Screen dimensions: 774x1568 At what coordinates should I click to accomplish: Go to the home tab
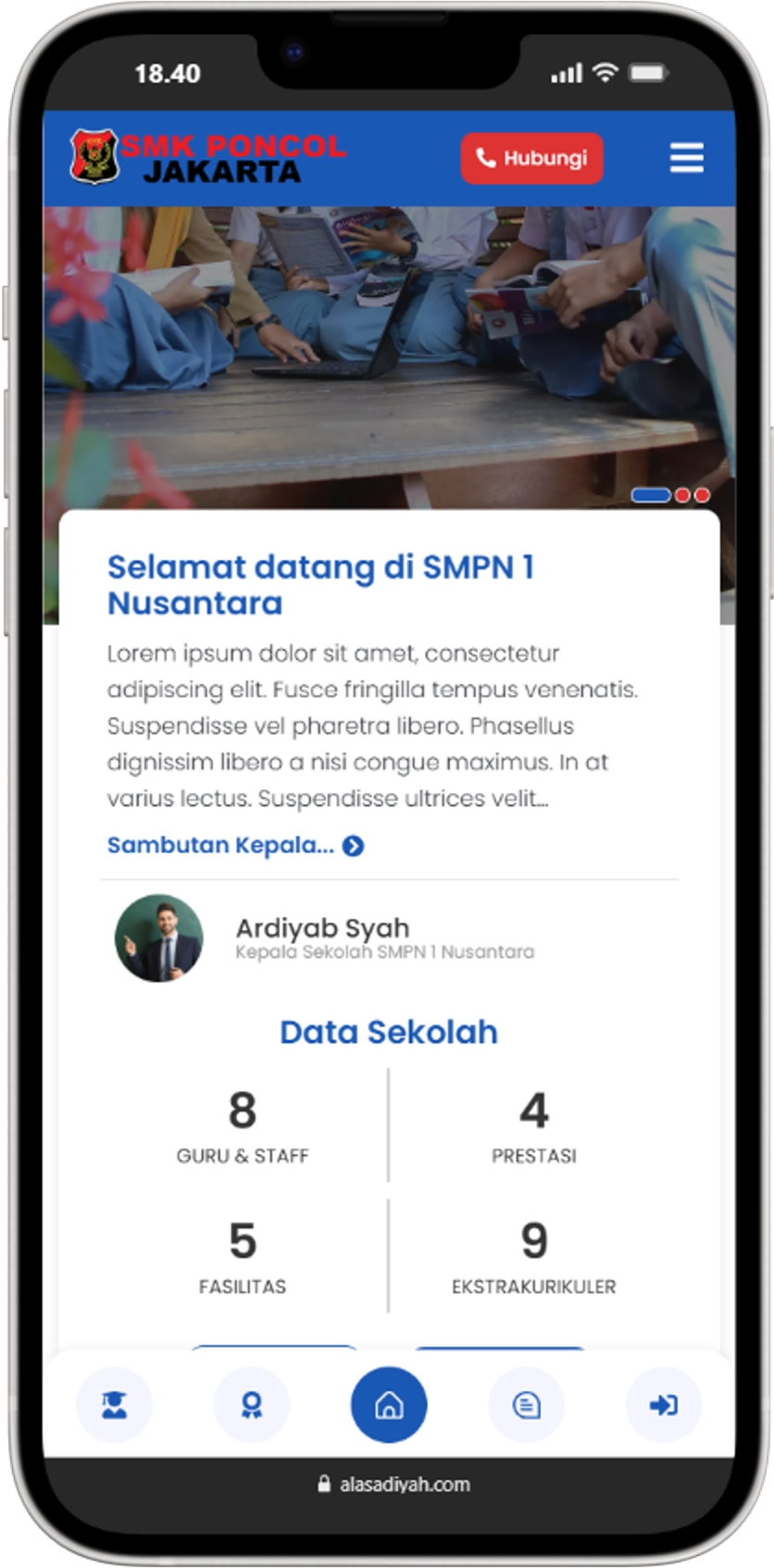[x=389, y=1405]
